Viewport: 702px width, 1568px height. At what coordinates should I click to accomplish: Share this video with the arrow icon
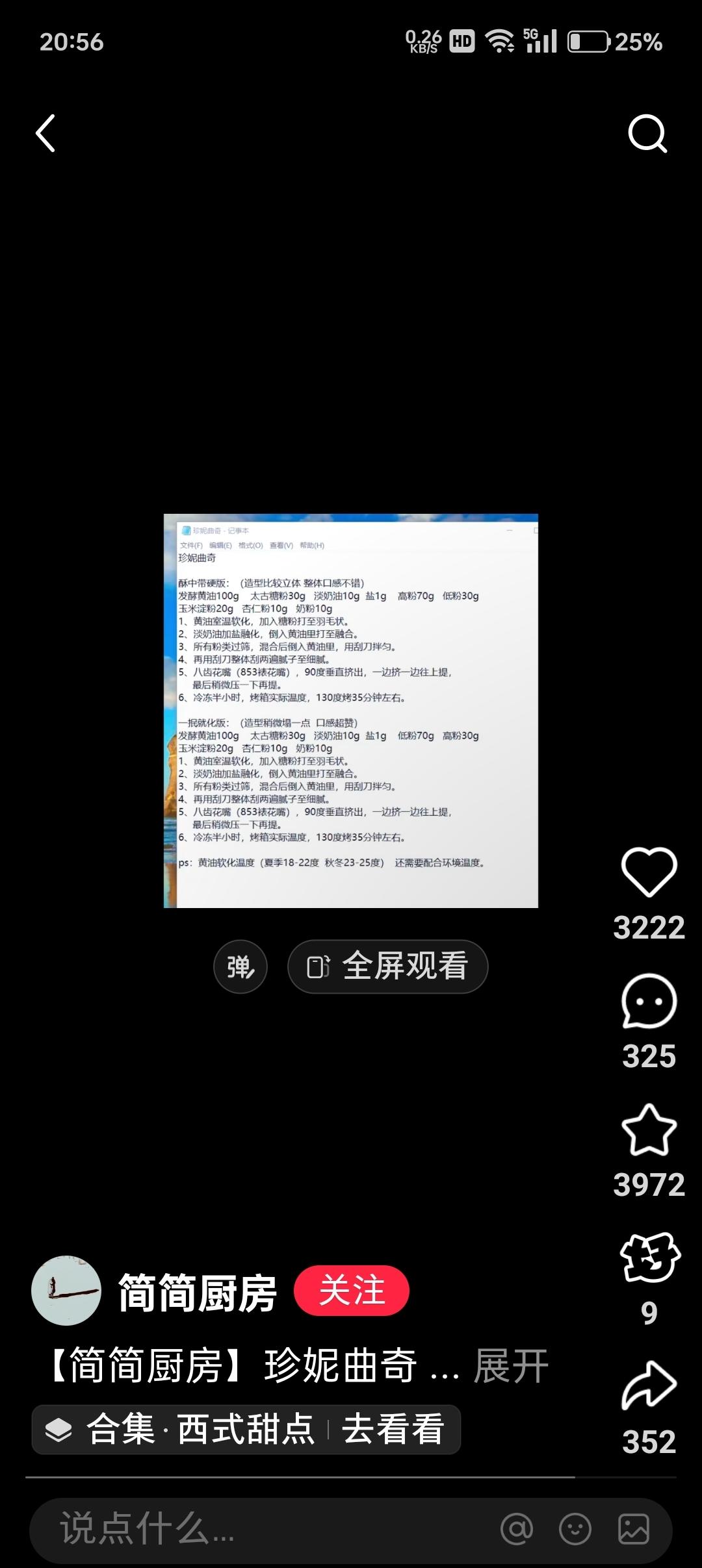[x=649, y=1386]
